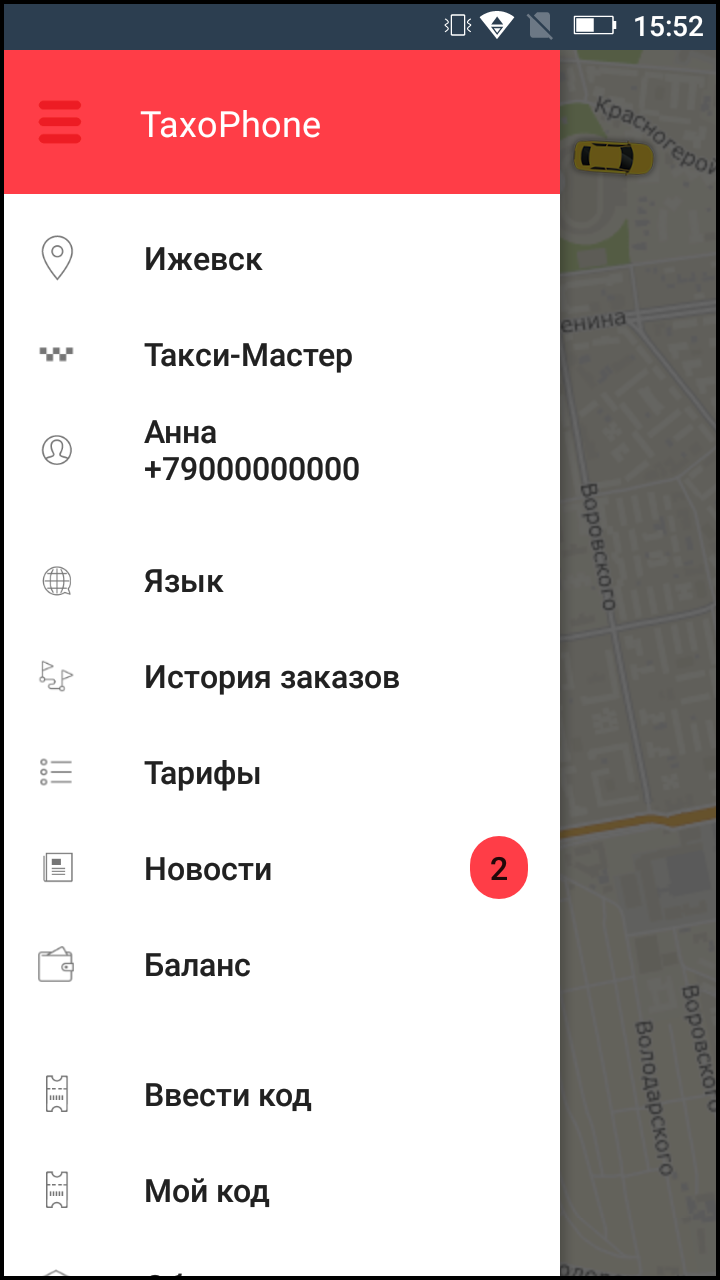Viewport: 720px width, 1280px height.
Task: Select the Такси-Мастер service row
Action: [x=280, y=355]
